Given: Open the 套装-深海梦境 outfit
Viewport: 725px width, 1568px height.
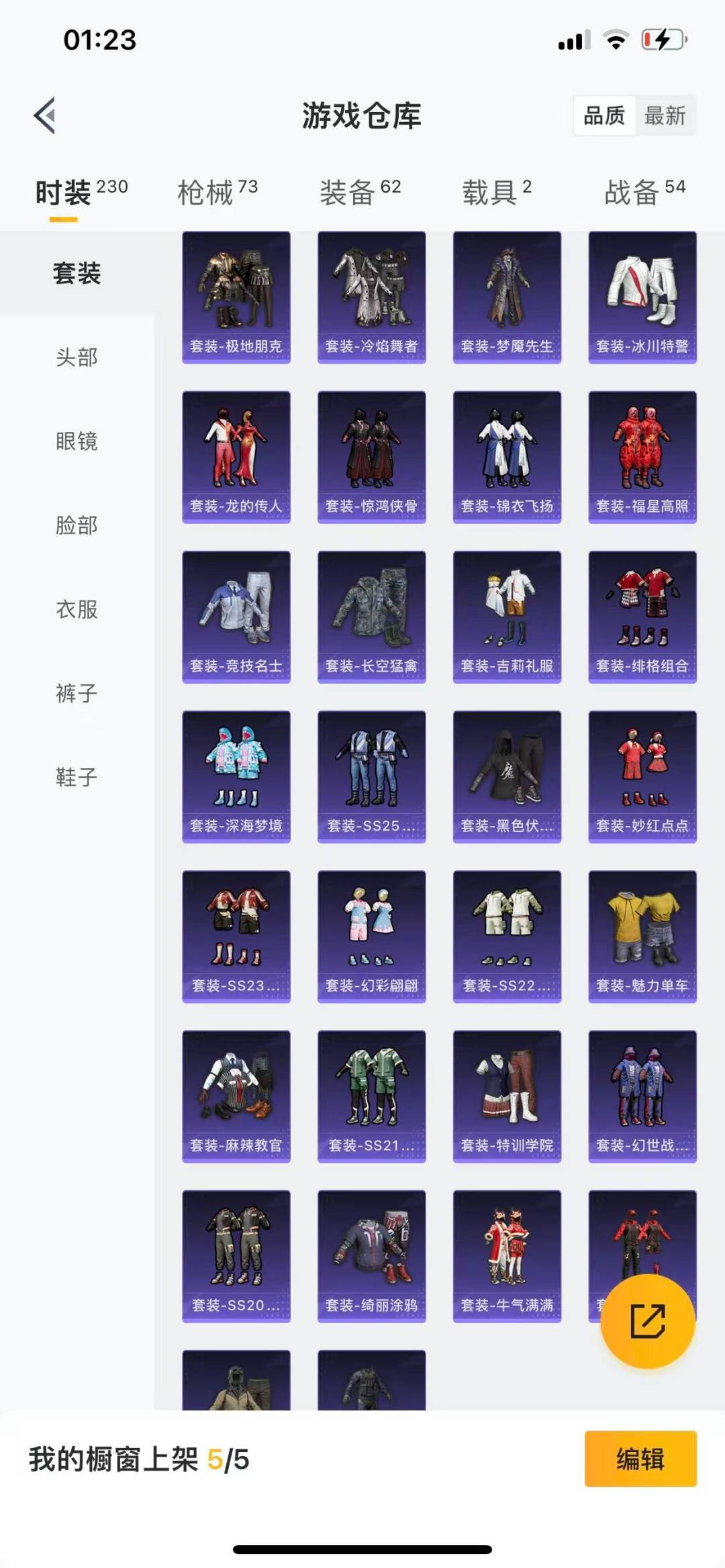Looking at the screenshot, I should (236, 775).
